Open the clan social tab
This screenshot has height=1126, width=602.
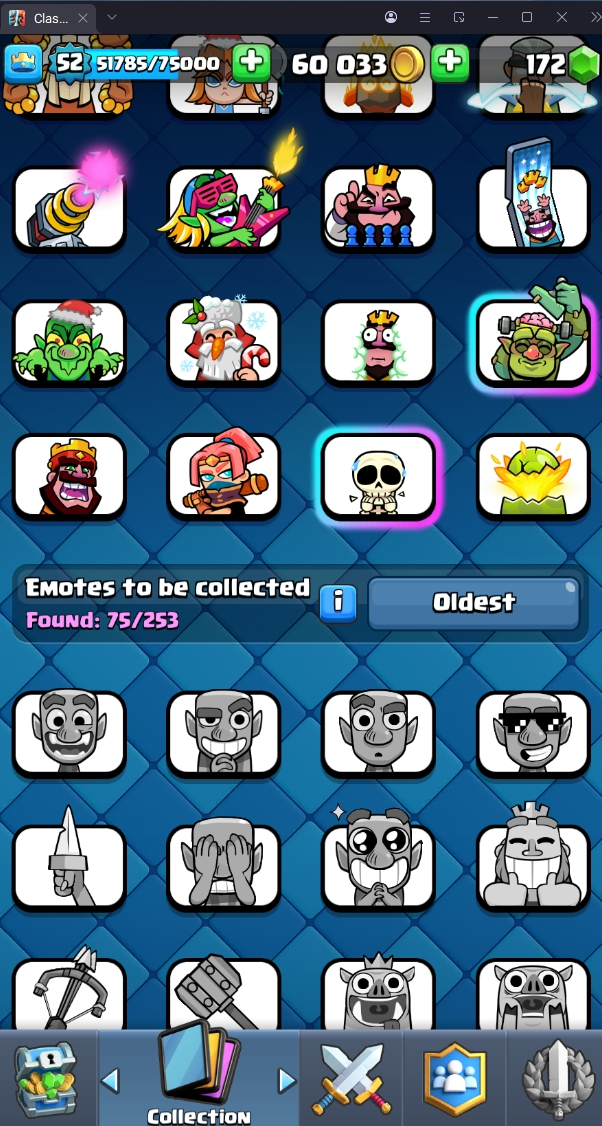coord(455,1078)
